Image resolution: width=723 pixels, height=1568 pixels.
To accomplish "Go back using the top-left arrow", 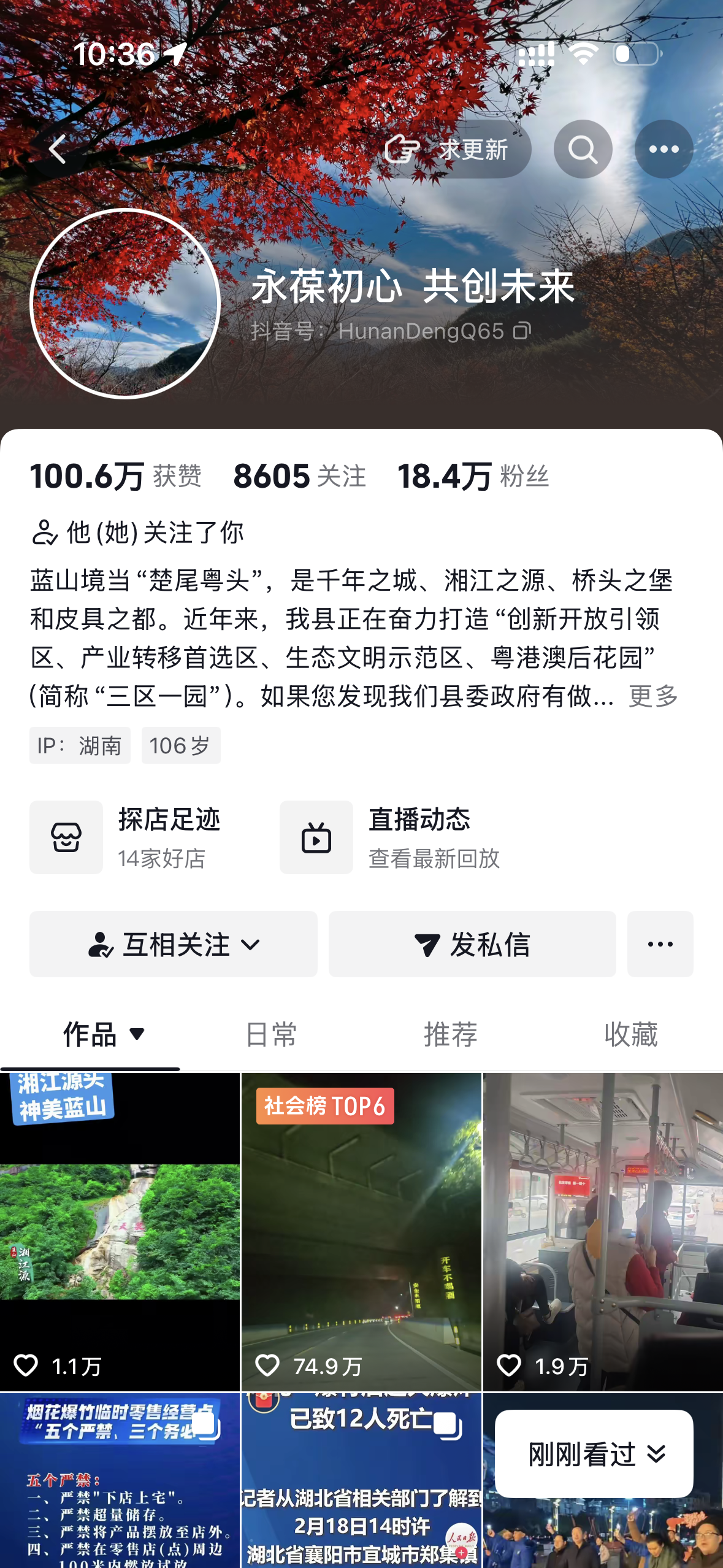I will pyautogui.click(x=58, y=149).
